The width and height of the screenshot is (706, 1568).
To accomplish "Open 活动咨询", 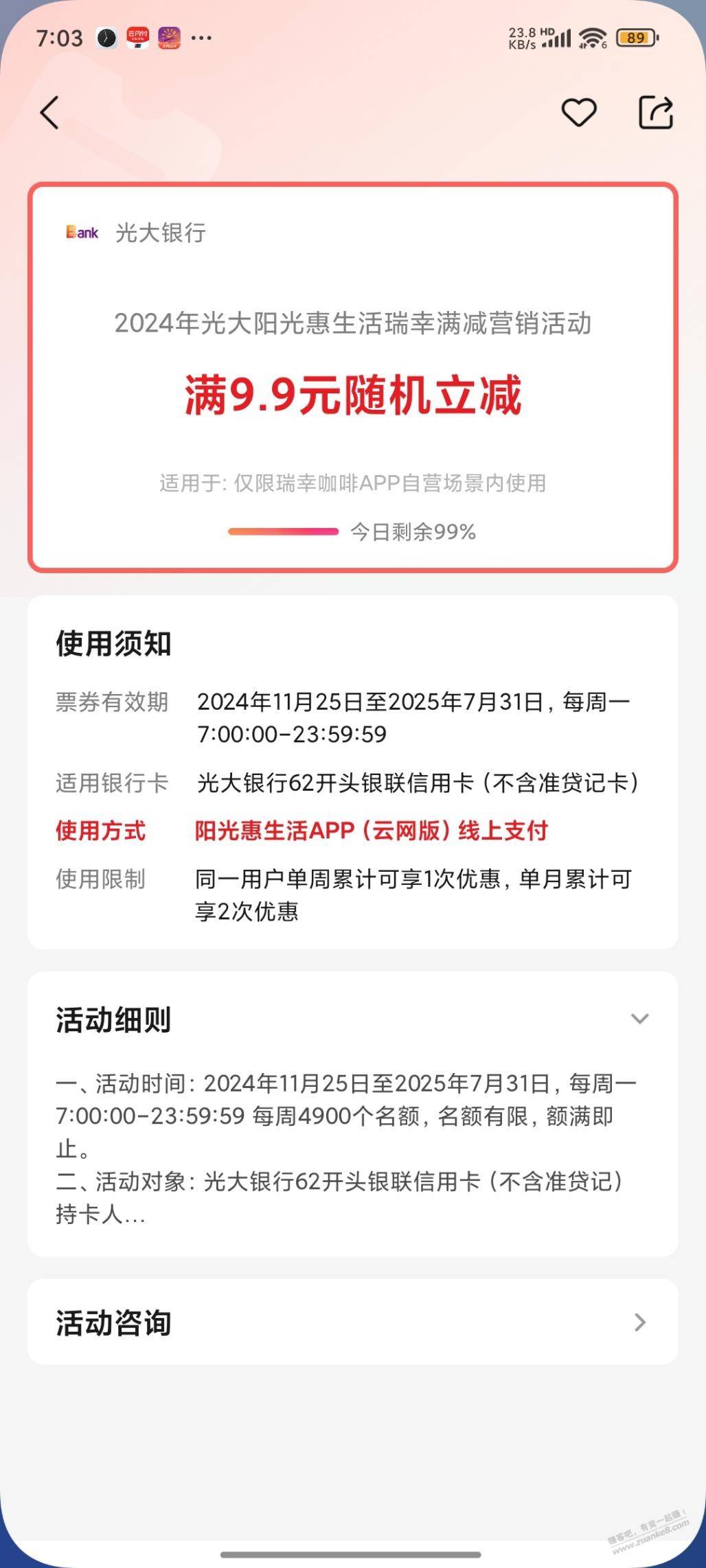I will [x=353, y=1322].
